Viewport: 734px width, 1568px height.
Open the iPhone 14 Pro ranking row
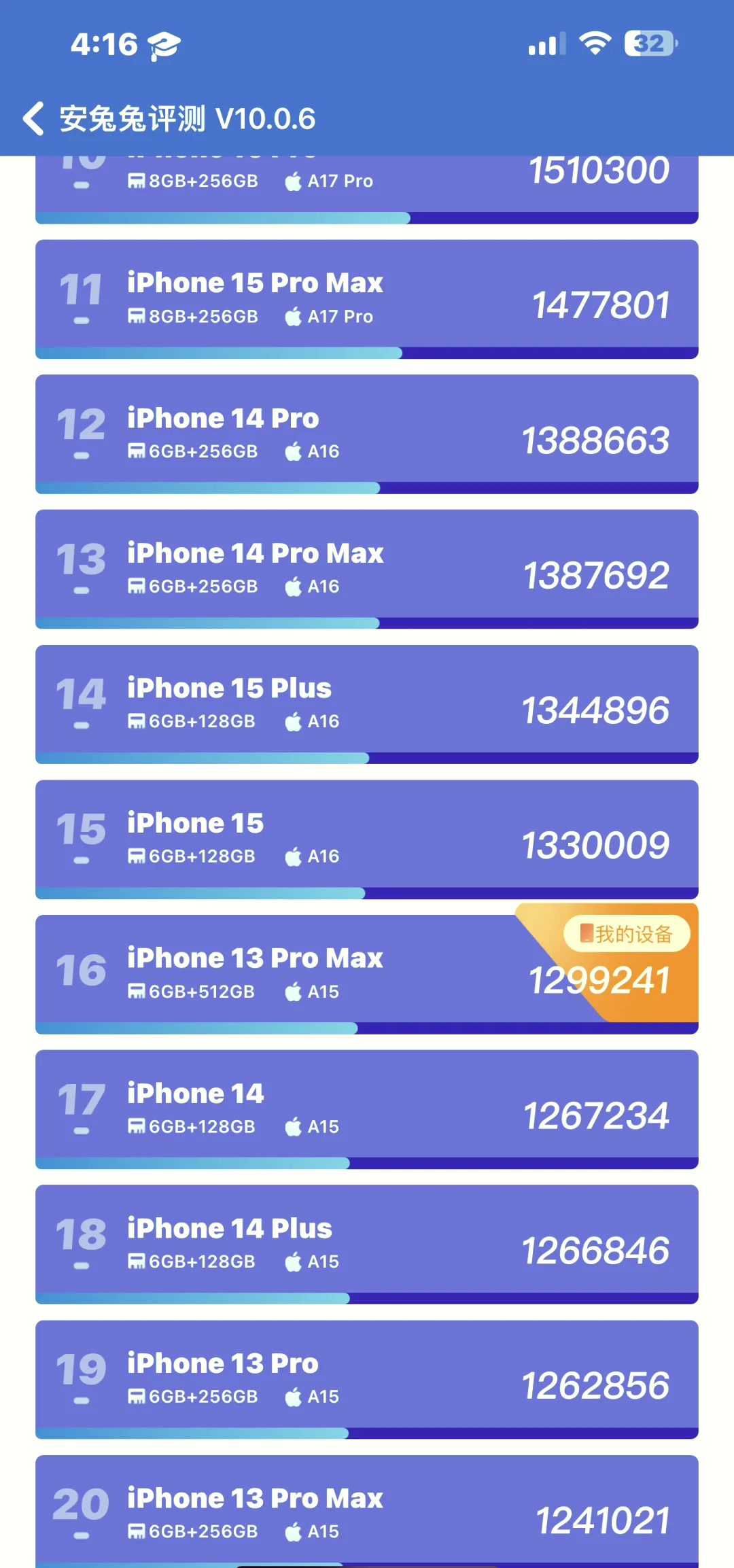(x=367, y=433)
